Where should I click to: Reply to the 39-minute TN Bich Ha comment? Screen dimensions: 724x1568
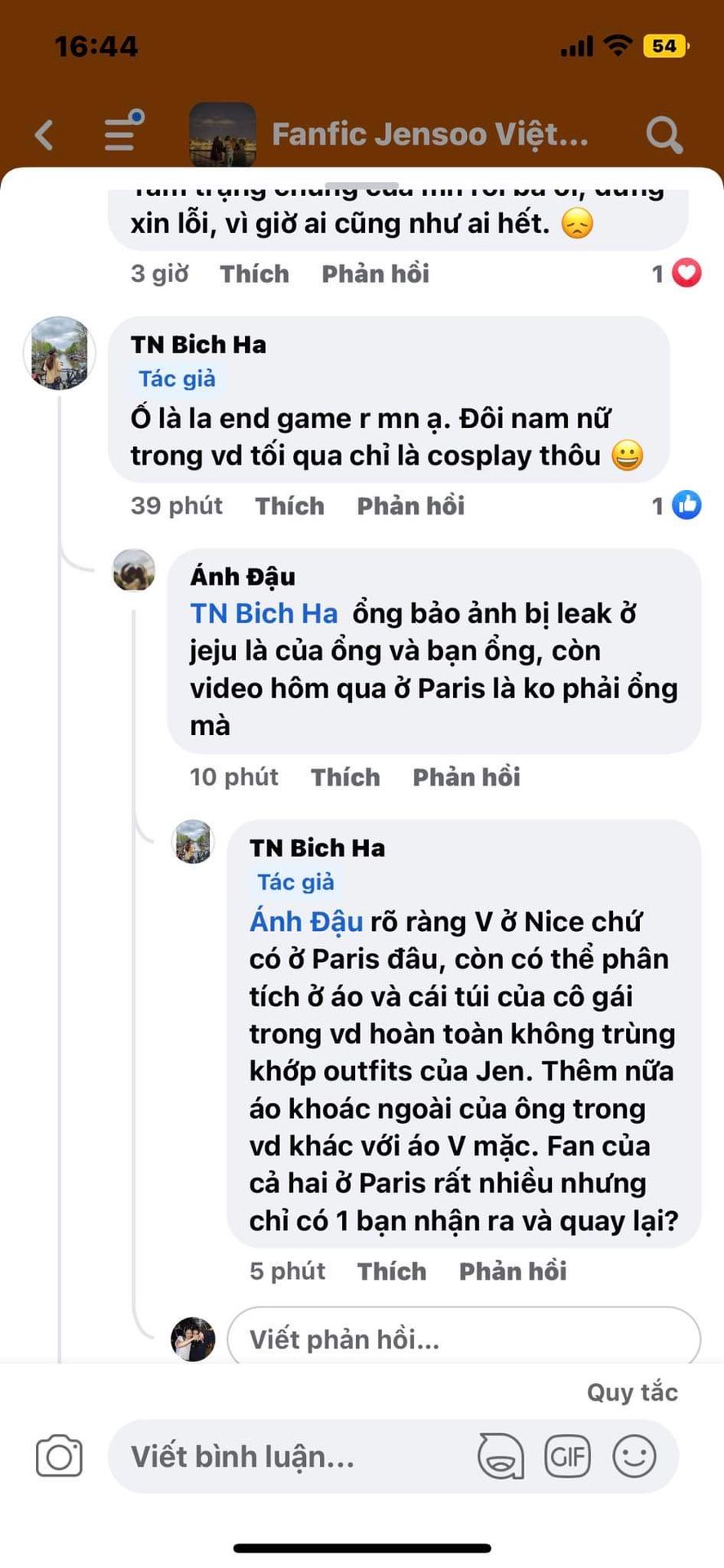tap(411, 506)
